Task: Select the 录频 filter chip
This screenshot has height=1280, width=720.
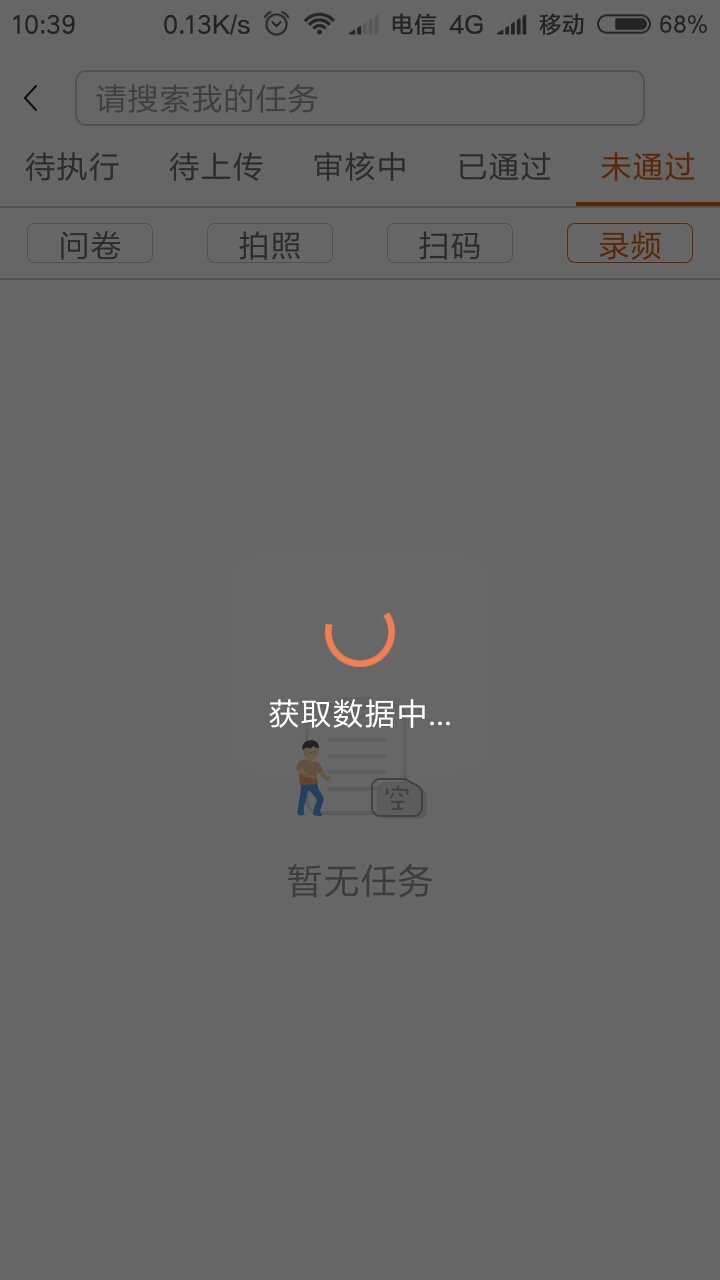Action: 630,244
